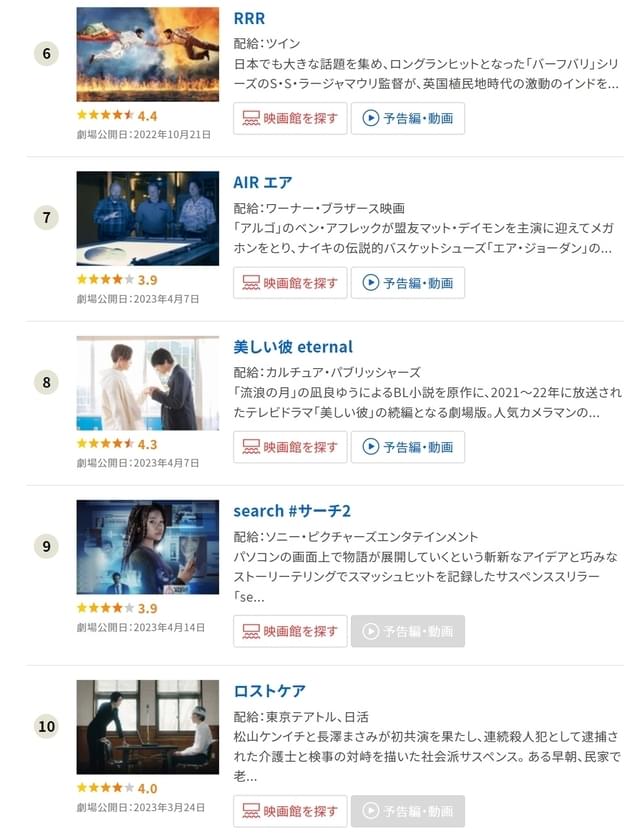Open the ロストケア title link
The height and width of the screenshot is (833, 640).
pyautogui.click(x=269, y=690)
